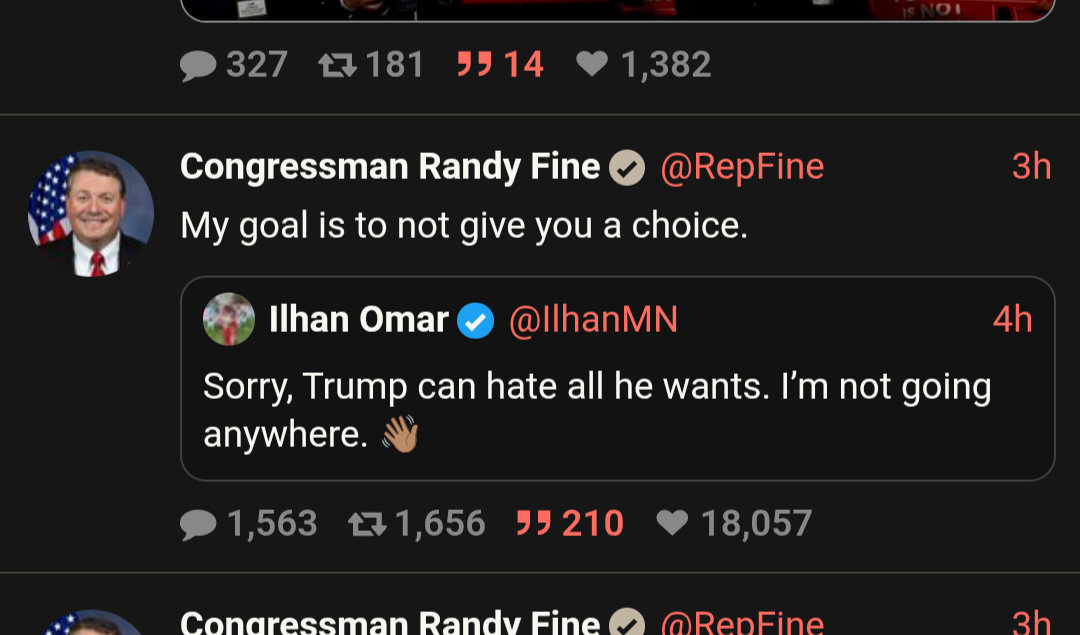Open the @RepFine handle on choice tweet
1080x635 pixels.
tap(742, 166)
